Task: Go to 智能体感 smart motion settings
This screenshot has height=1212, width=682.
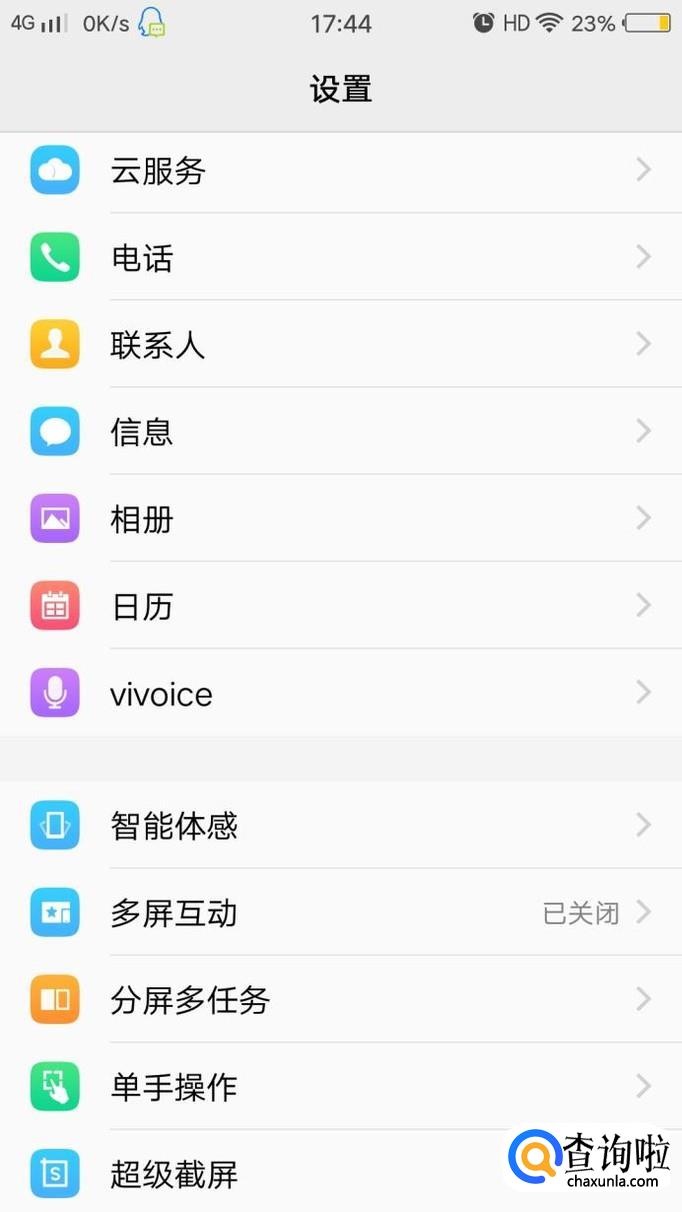Action: coord(174,826)
